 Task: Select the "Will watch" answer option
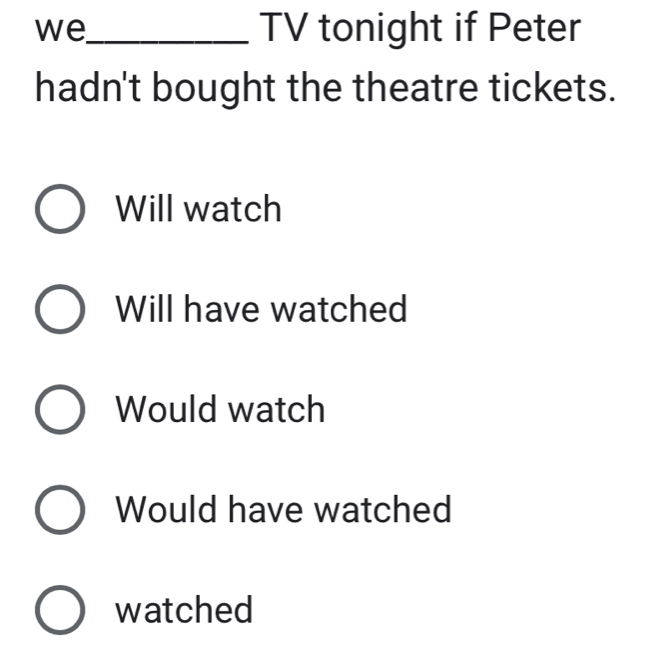click(x=61, y=210)
